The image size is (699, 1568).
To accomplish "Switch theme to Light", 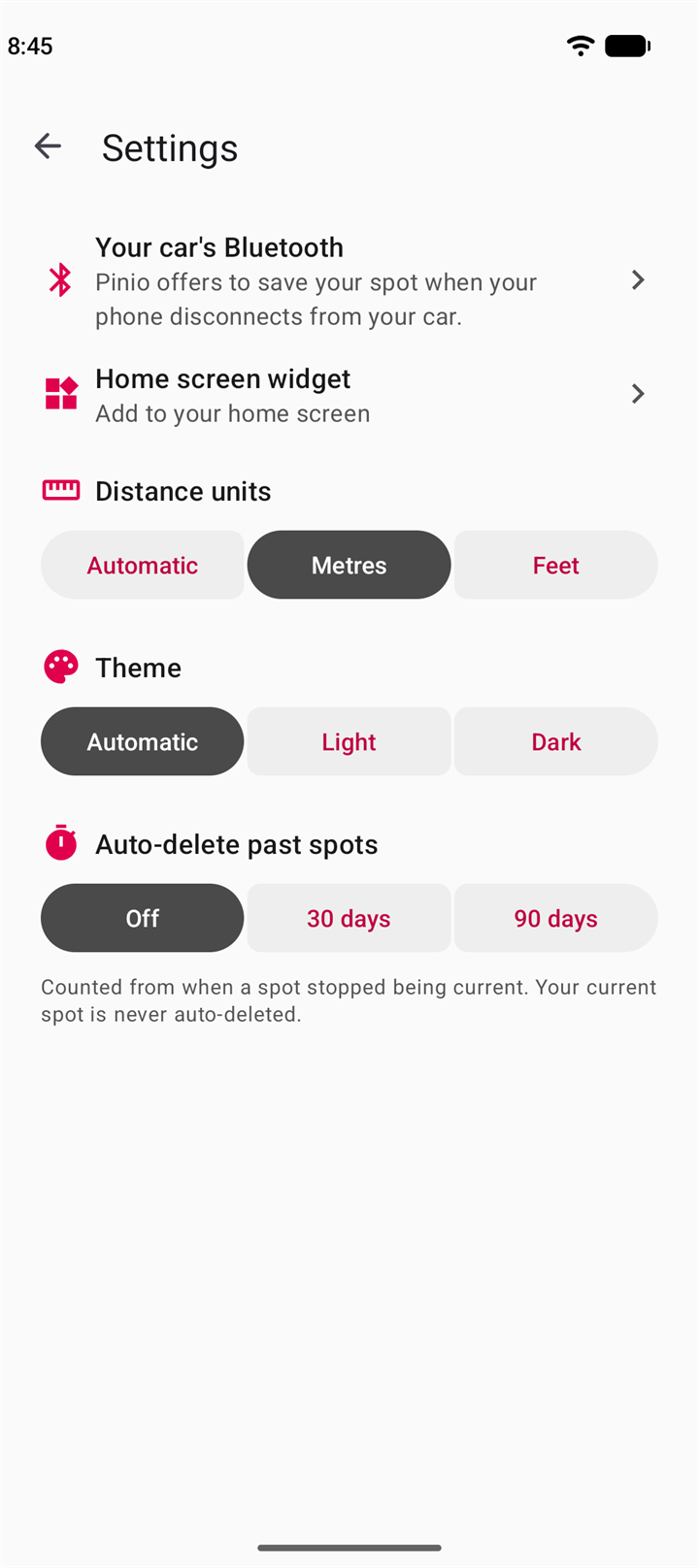I will point(349,741).
